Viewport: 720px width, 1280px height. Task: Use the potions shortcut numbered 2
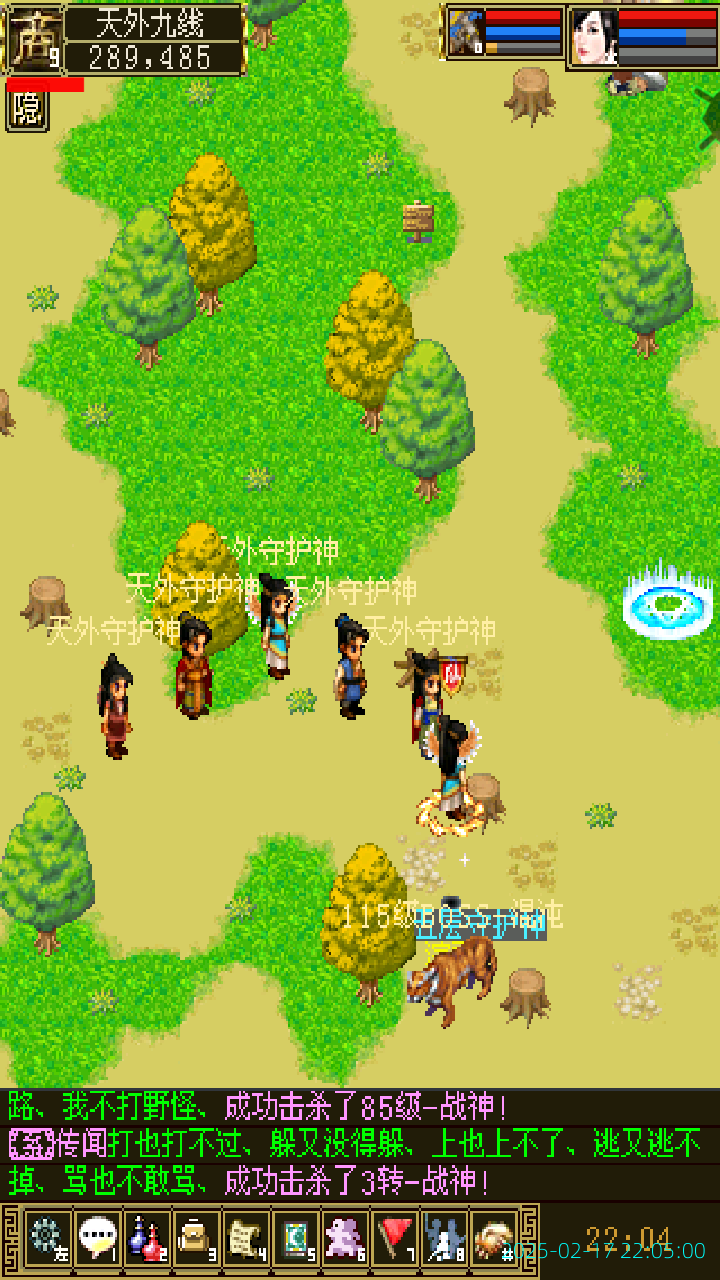tap(146, 1237)
